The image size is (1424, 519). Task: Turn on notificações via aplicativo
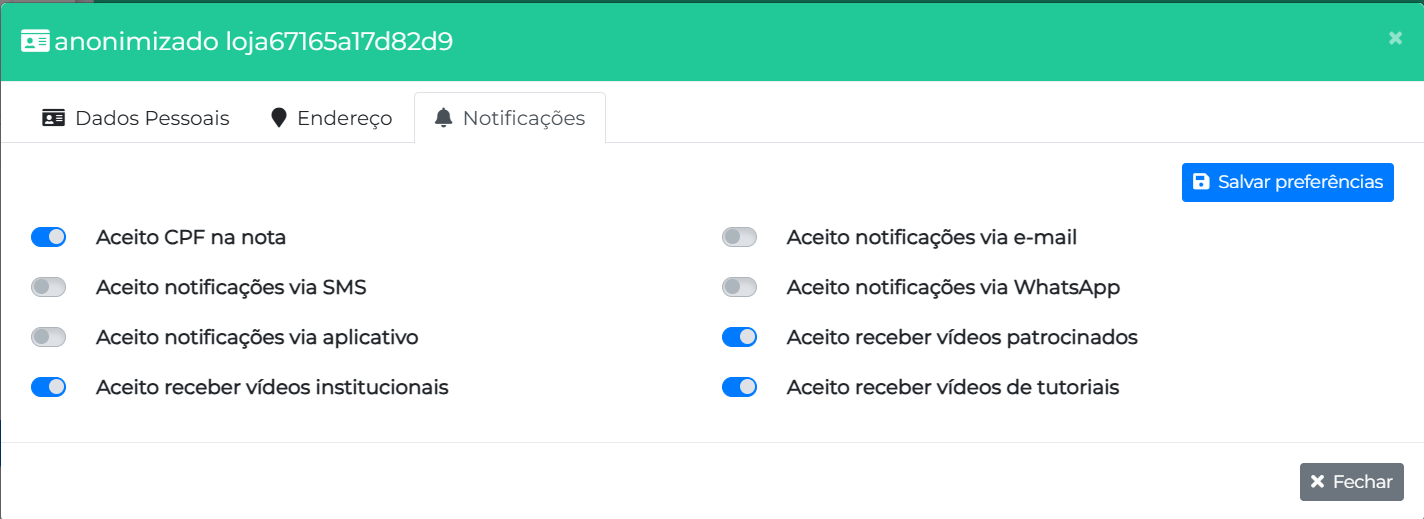coord(49,337)
